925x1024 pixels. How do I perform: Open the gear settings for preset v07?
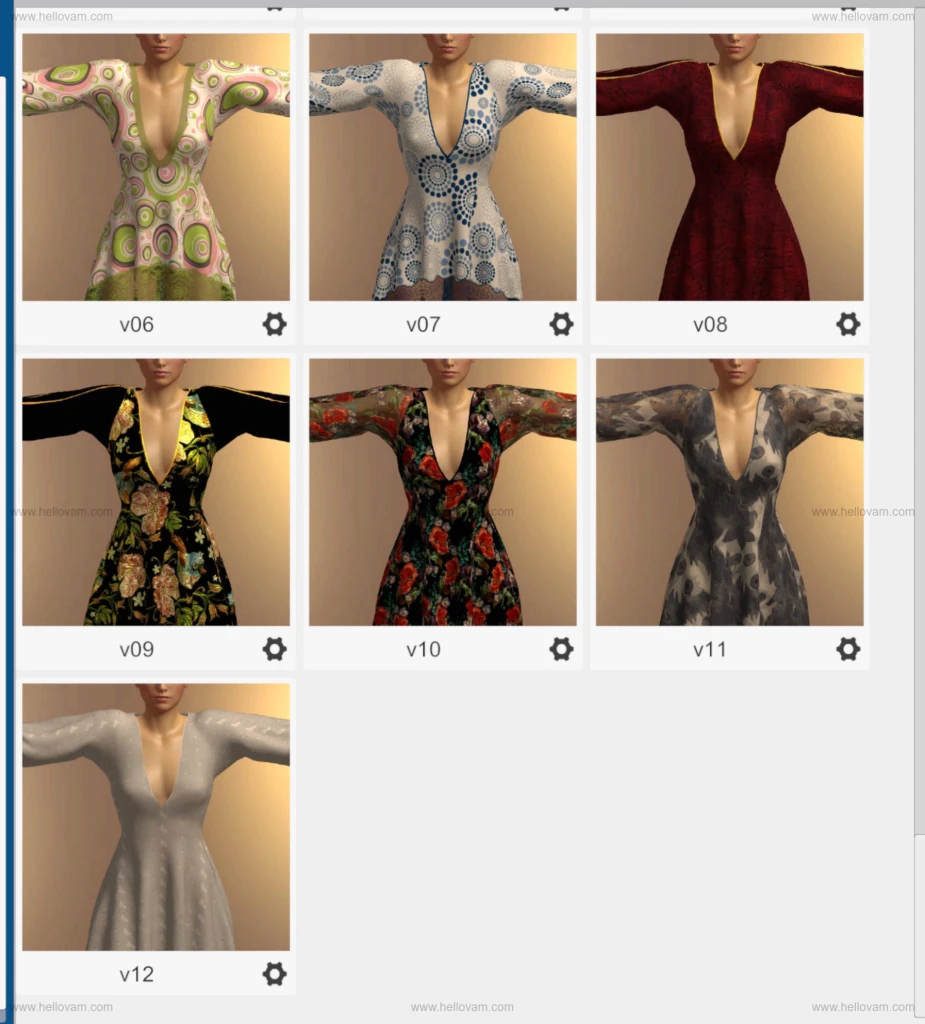click(x=561, y=324)
